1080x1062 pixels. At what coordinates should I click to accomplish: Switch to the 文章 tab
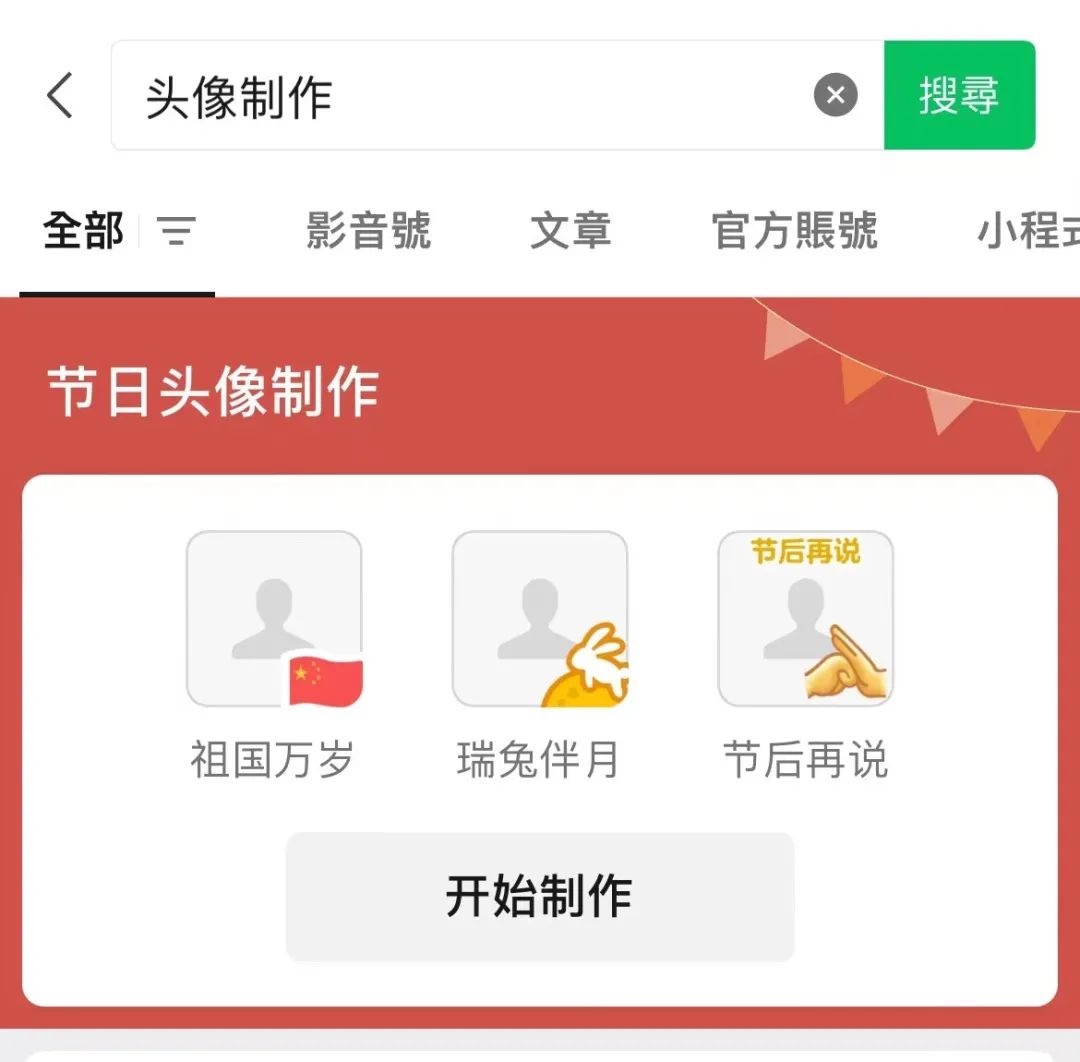point(570,232)
